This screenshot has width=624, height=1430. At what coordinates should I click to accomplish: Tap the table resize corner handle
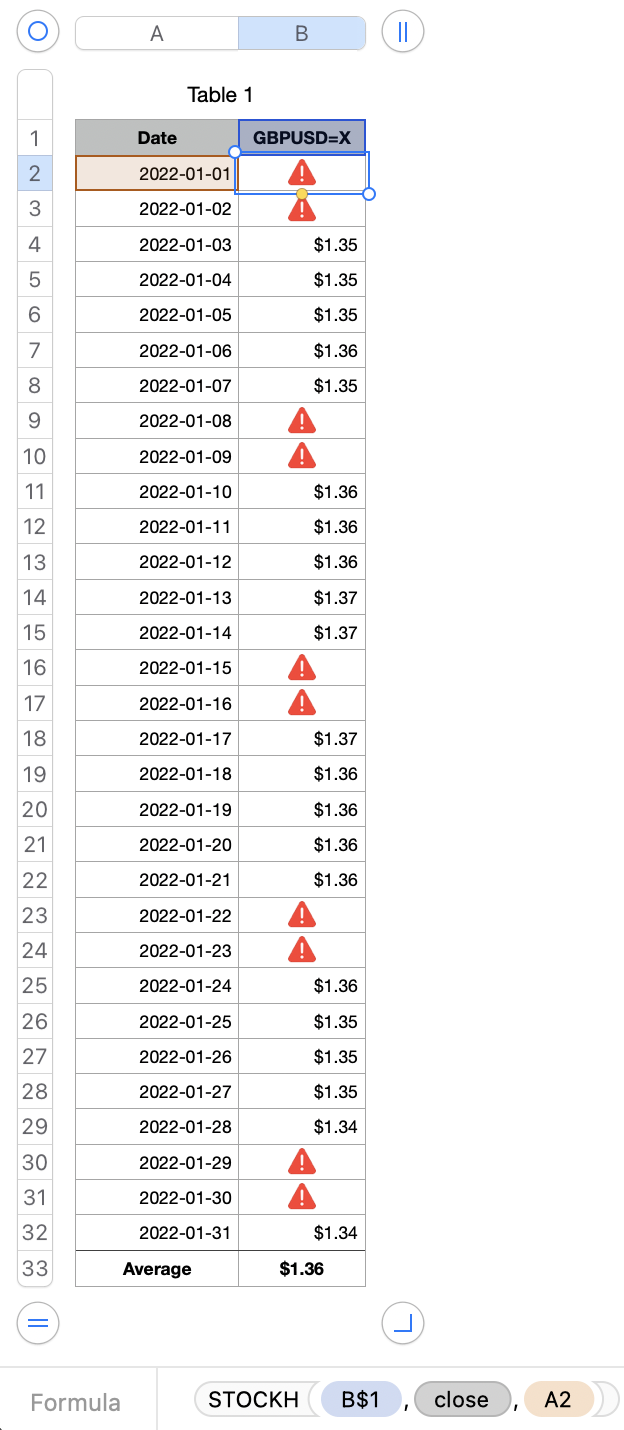pyautogui.click(x=403, y=1323)
